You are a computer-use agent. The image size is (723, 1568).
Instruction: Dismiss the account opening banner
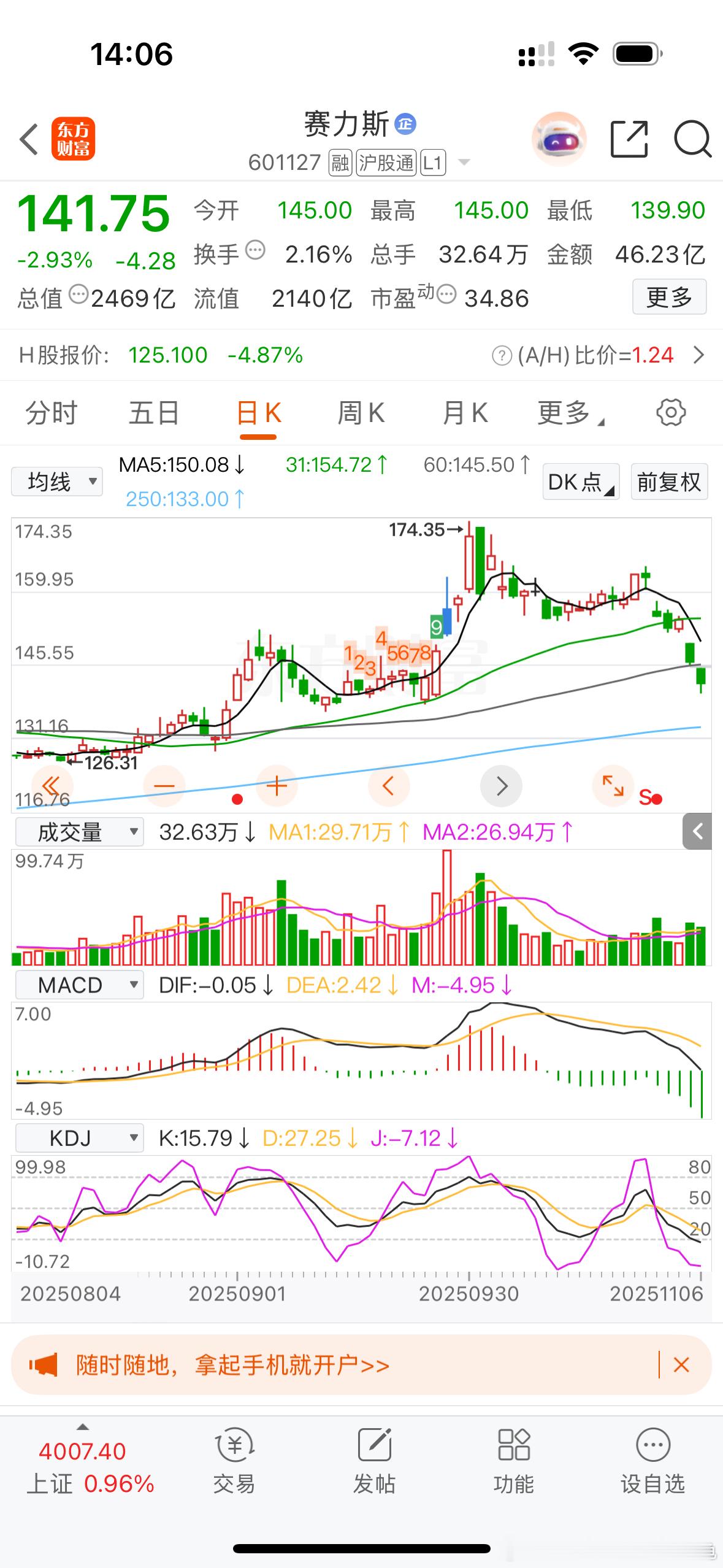[682, 1365]
